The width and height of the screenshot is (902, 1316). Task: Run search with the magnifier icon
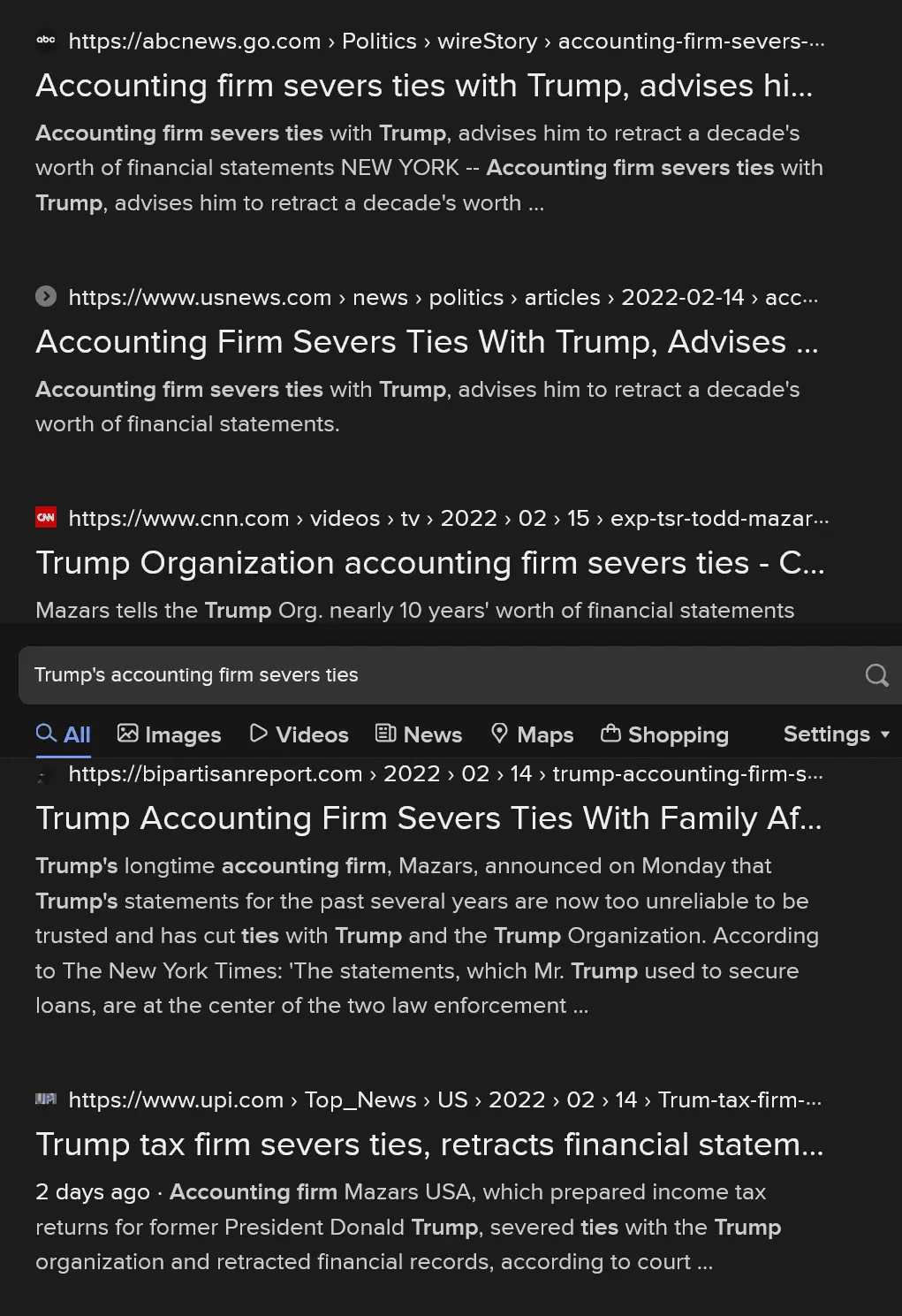[x=876, y=675]
